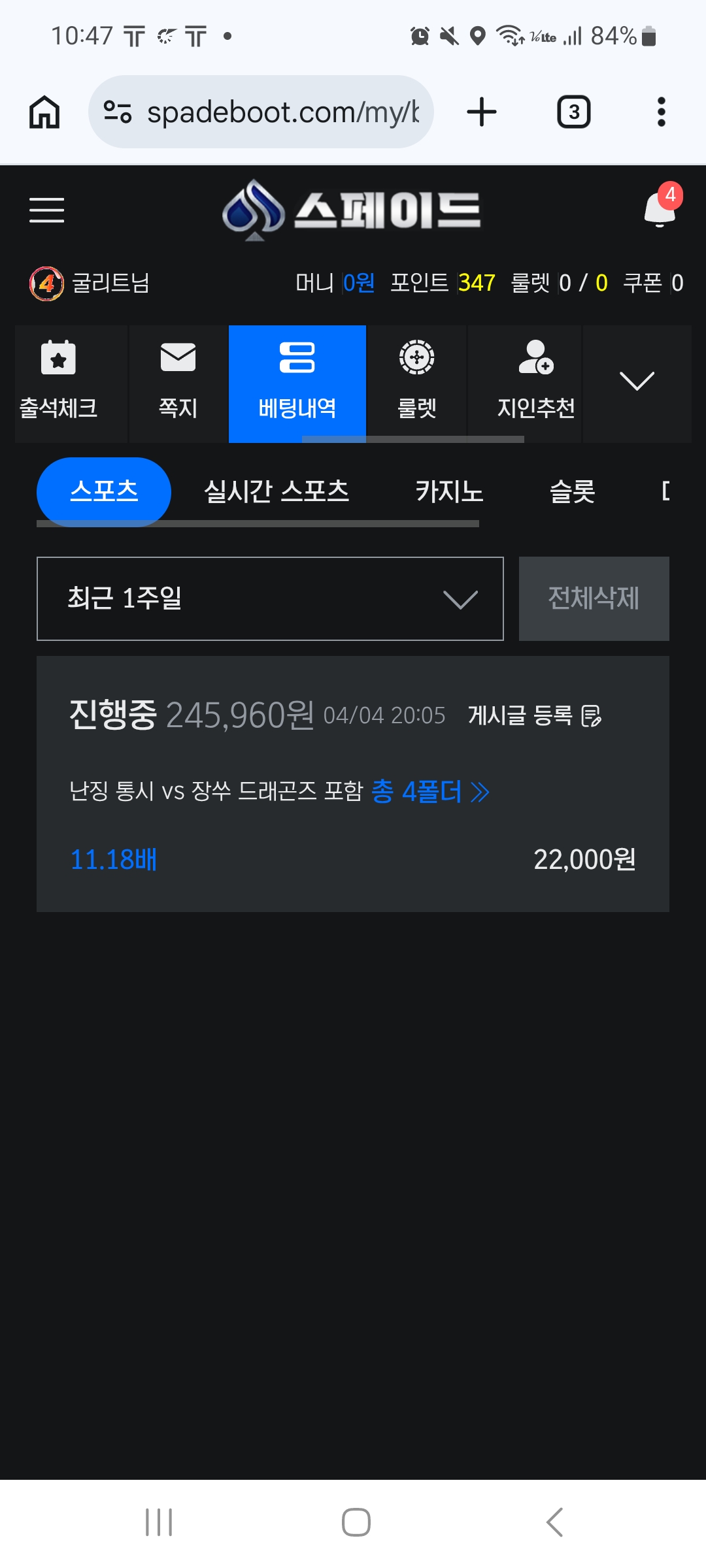Open the 최근 1주일 period dropdown
Viewport: 706px width, 1568px height.
tap(270, 598)
